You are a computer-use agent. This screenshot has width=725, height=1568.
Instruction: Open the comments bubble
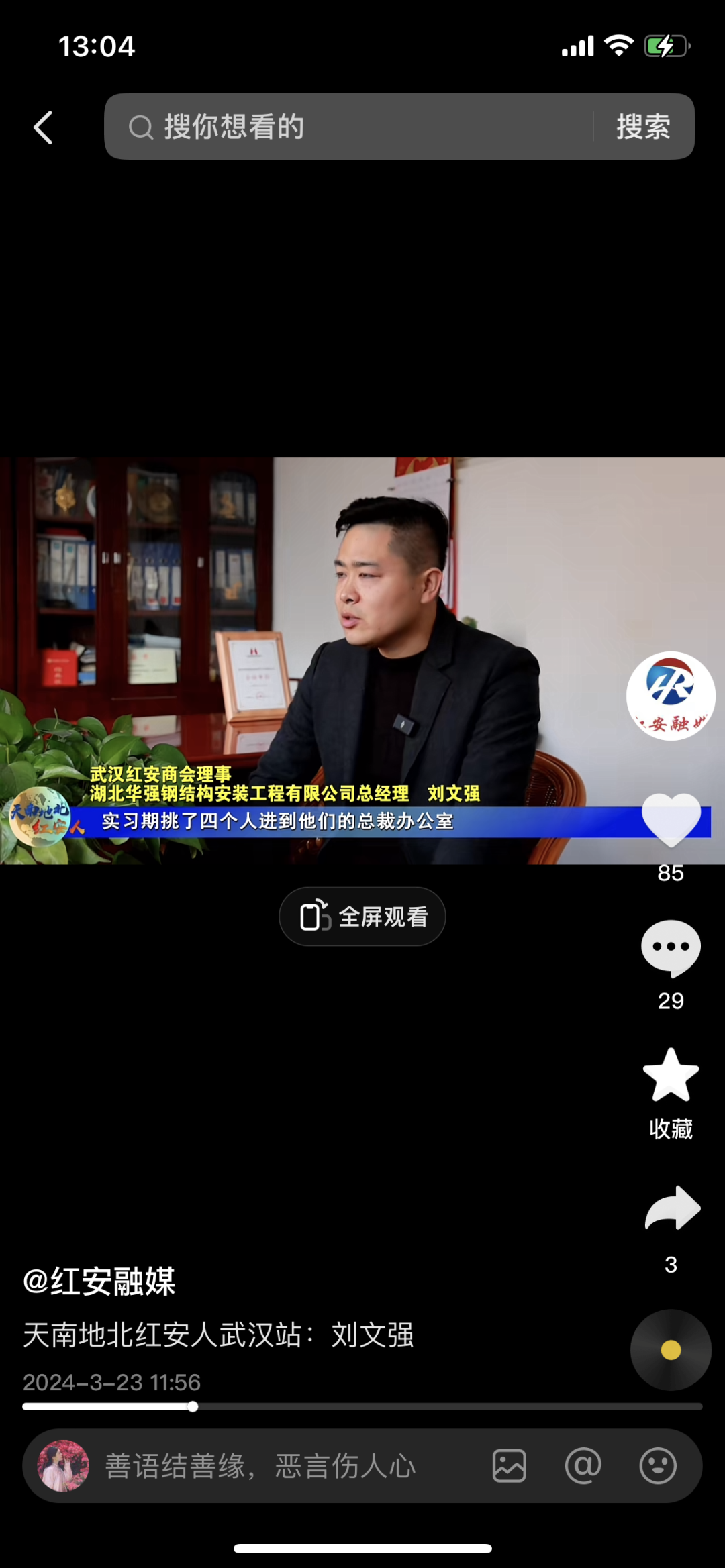671,947
